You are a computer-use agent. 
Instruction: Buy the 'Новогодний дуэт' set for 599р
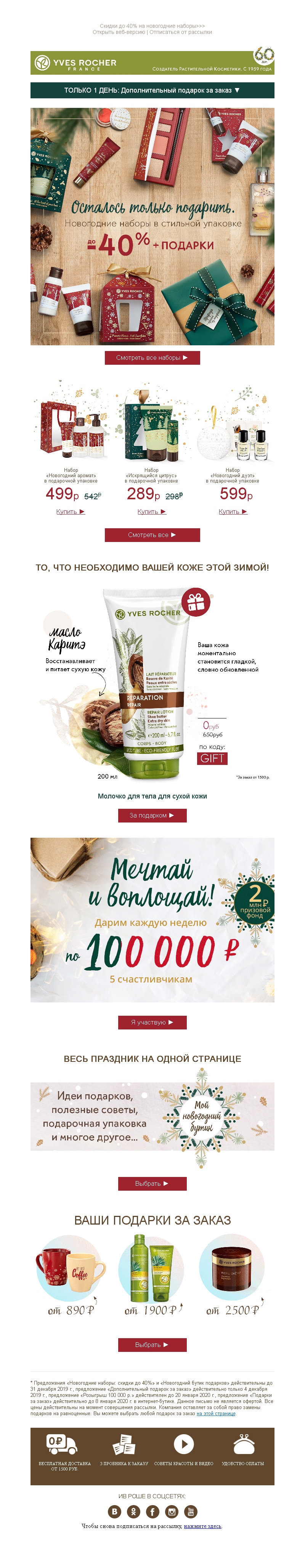tap(233, 512)
